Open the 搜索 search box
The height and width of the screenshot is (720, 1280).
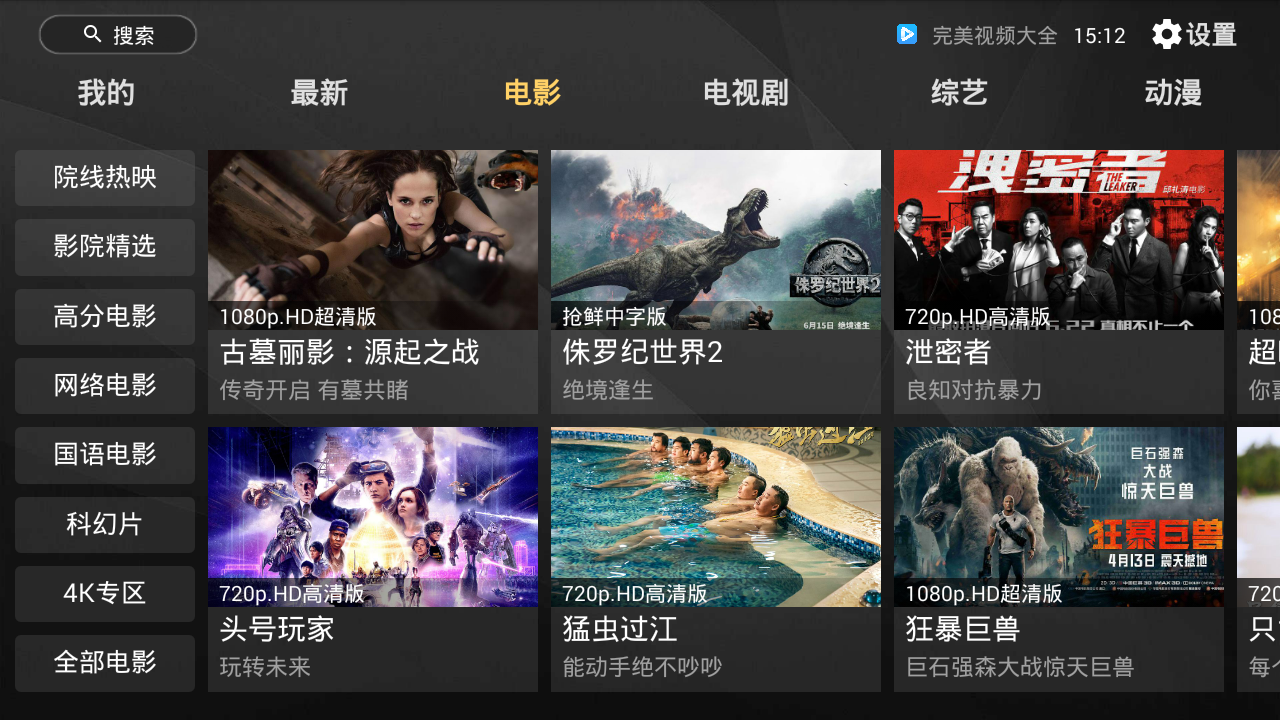coord(118,35)
